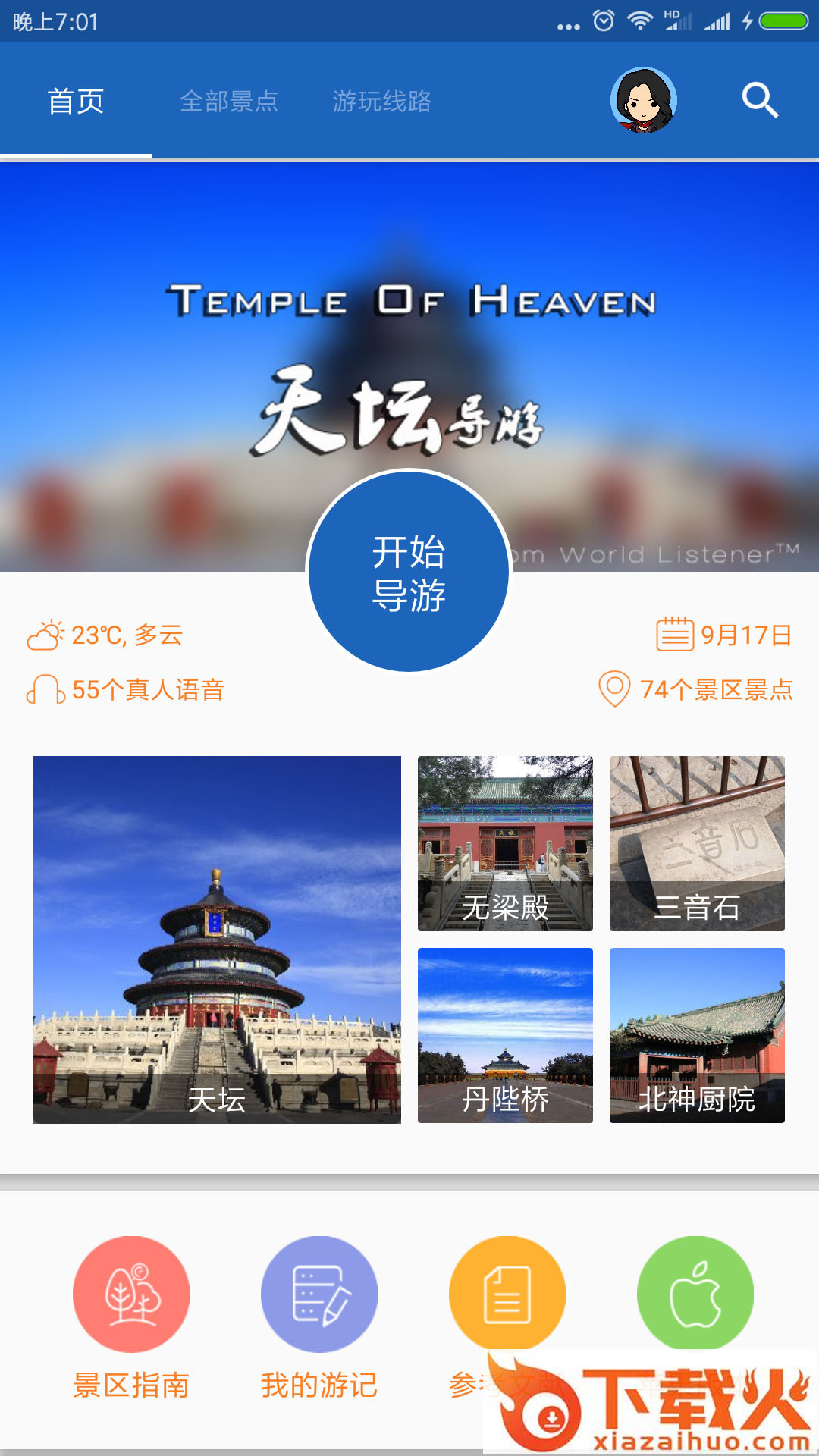This screenshot has width=819, height=1456.
Task: View the 北神厨院 attraction tile
Action: click(x=697, y=1035)
